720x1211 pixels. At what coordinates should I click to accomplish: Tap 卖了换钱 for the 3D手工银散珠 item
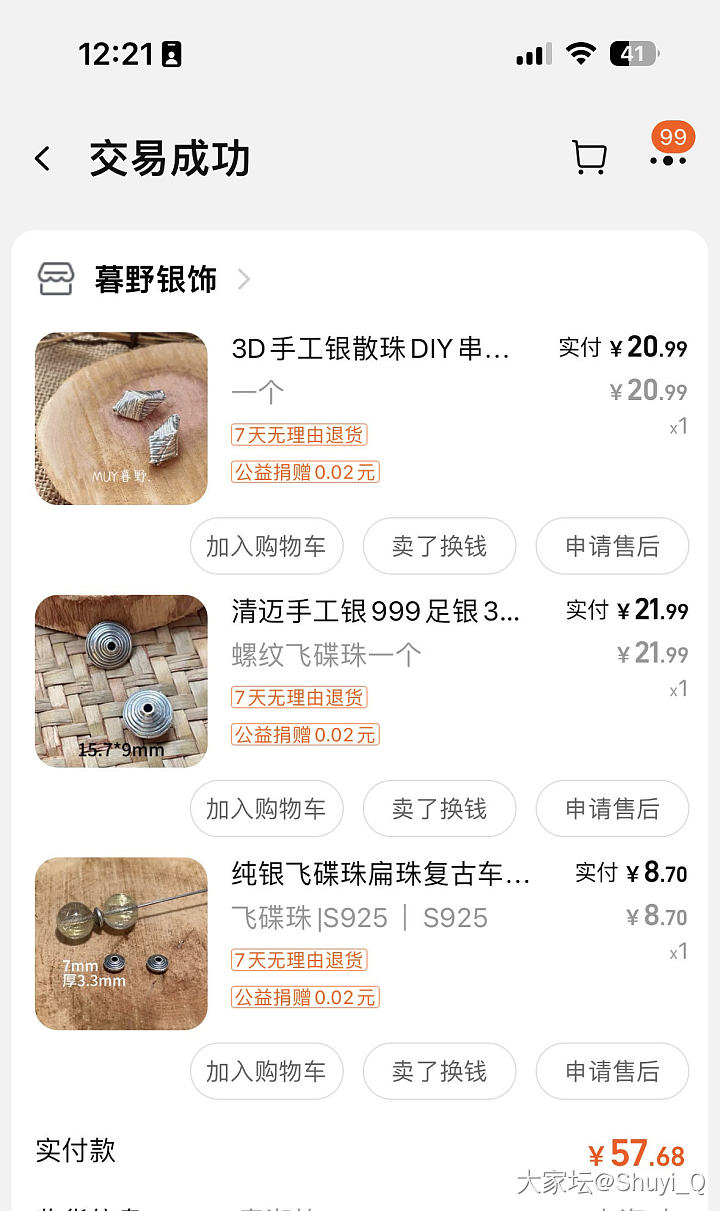(x=439, y=546)
